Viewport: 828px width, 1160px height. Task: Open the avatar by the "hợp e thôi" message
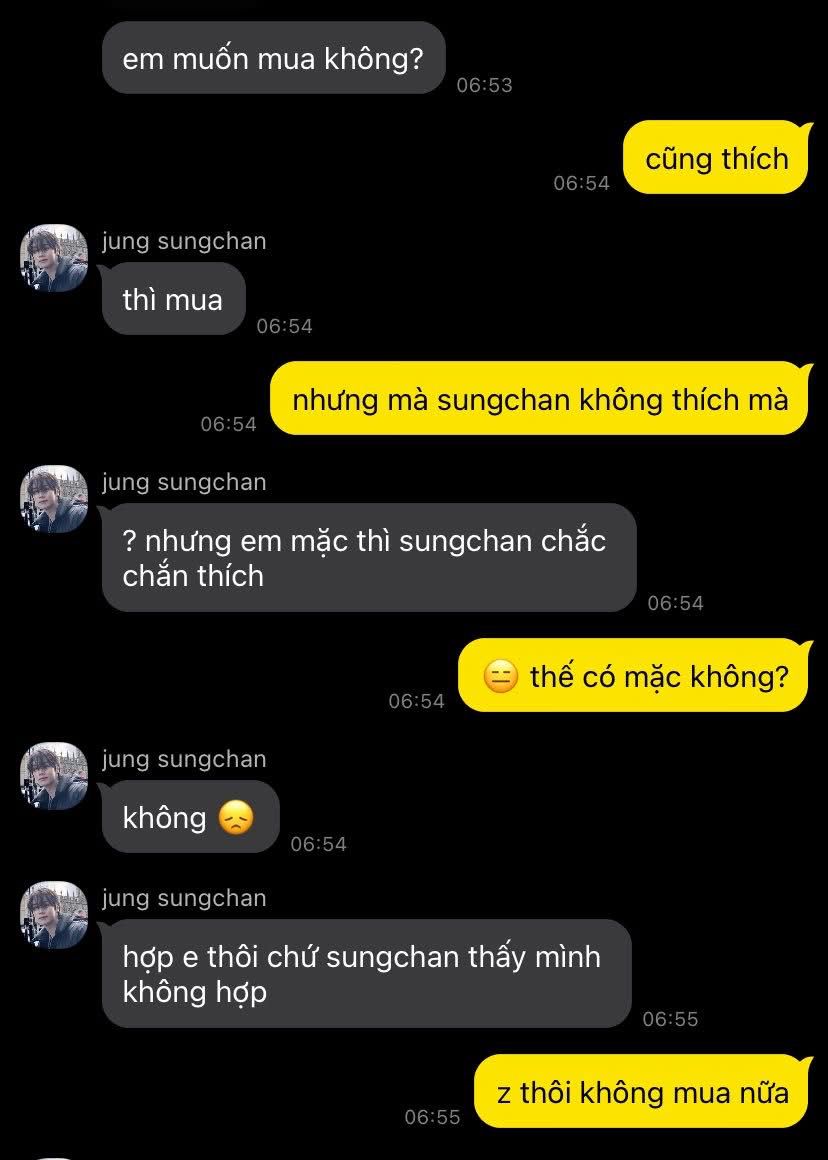(x=54, y=915)
